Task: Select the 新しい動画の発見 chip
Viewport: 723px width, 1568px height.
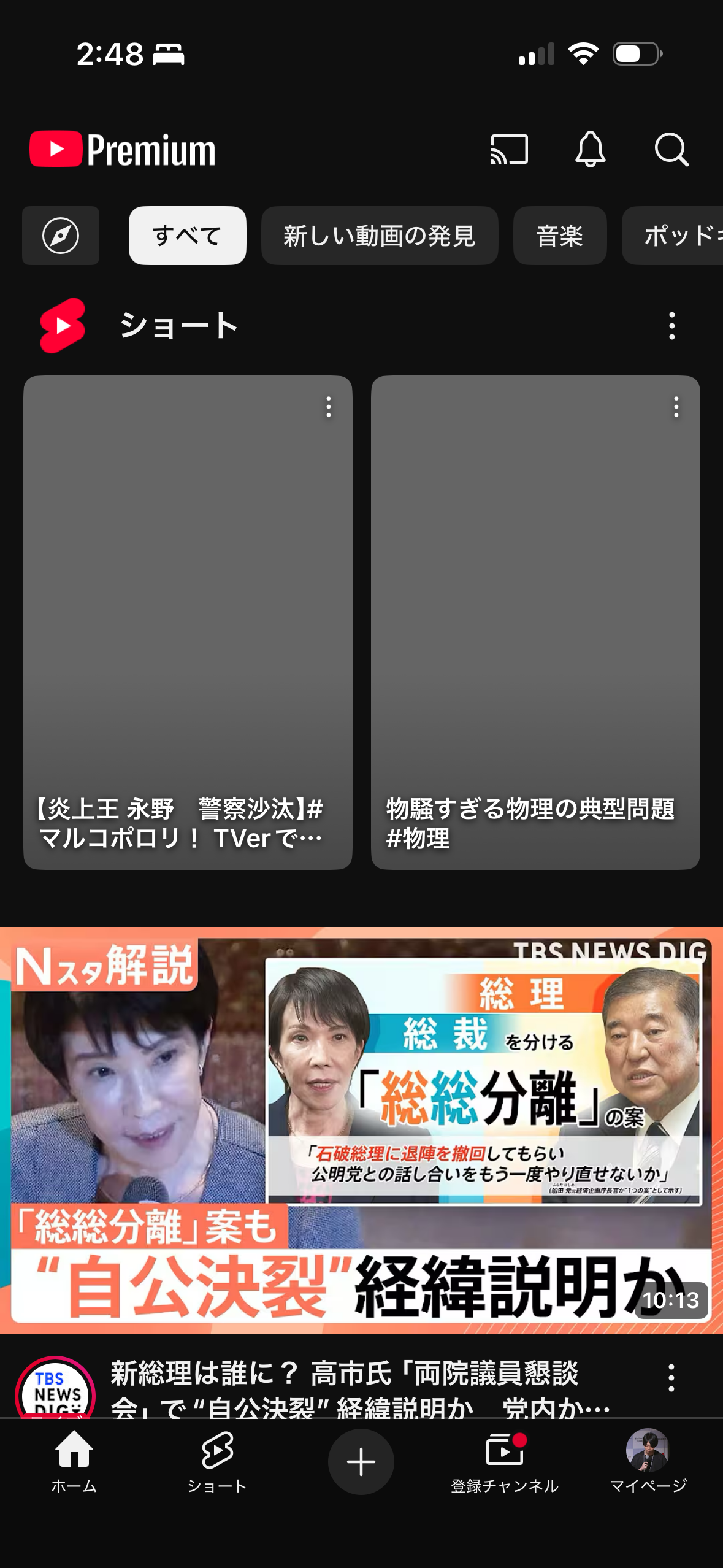Action: 379,236
